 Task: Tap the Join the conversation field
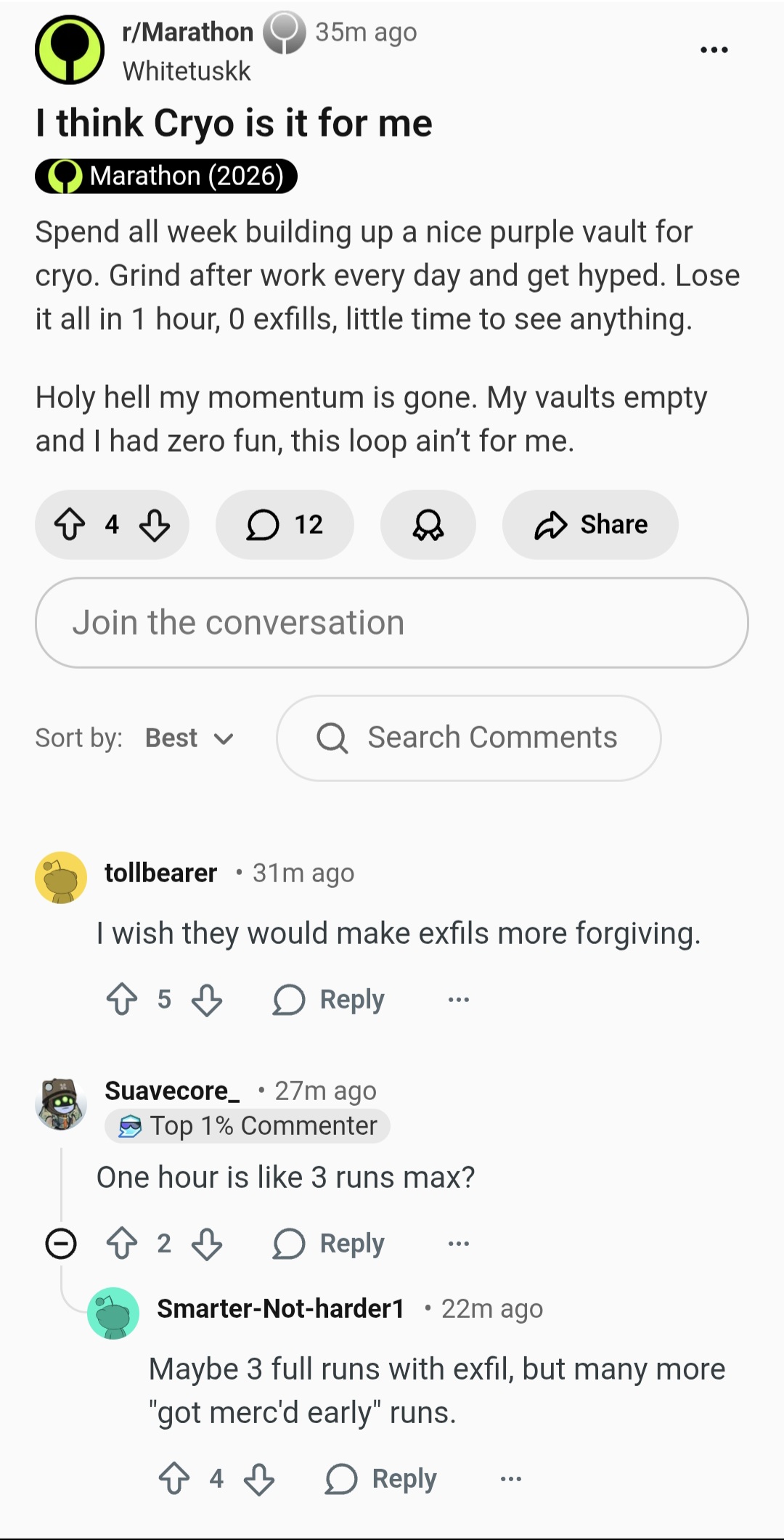(x=392, y=623)
